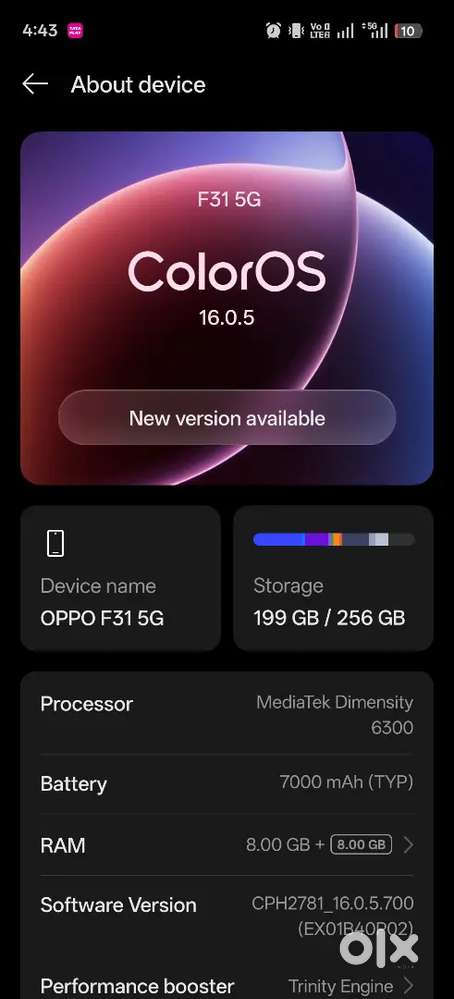Tap the New version available button
This screenshot has height=999, width=454.
point(227,418)
